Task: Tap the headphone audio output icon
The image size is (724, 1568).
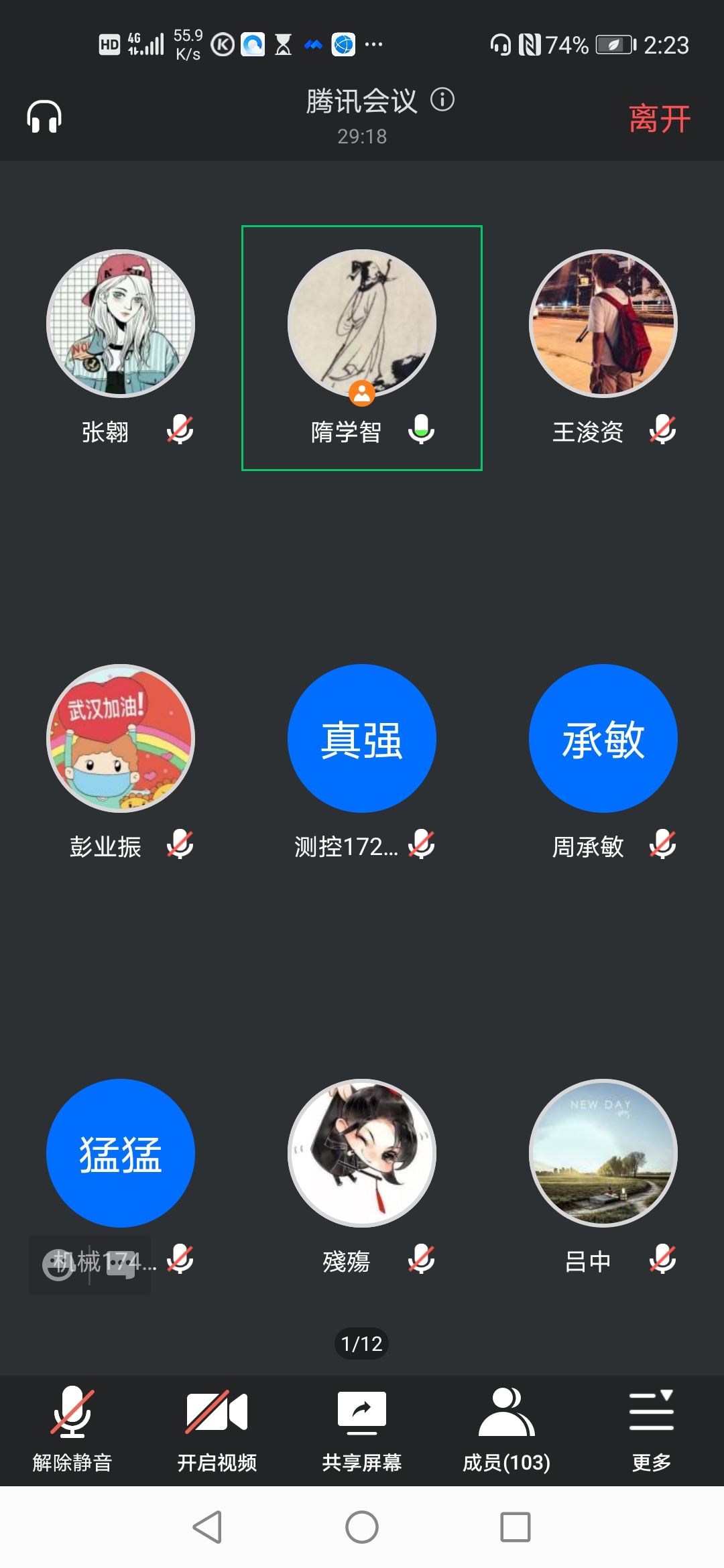Action: (44, 118)
